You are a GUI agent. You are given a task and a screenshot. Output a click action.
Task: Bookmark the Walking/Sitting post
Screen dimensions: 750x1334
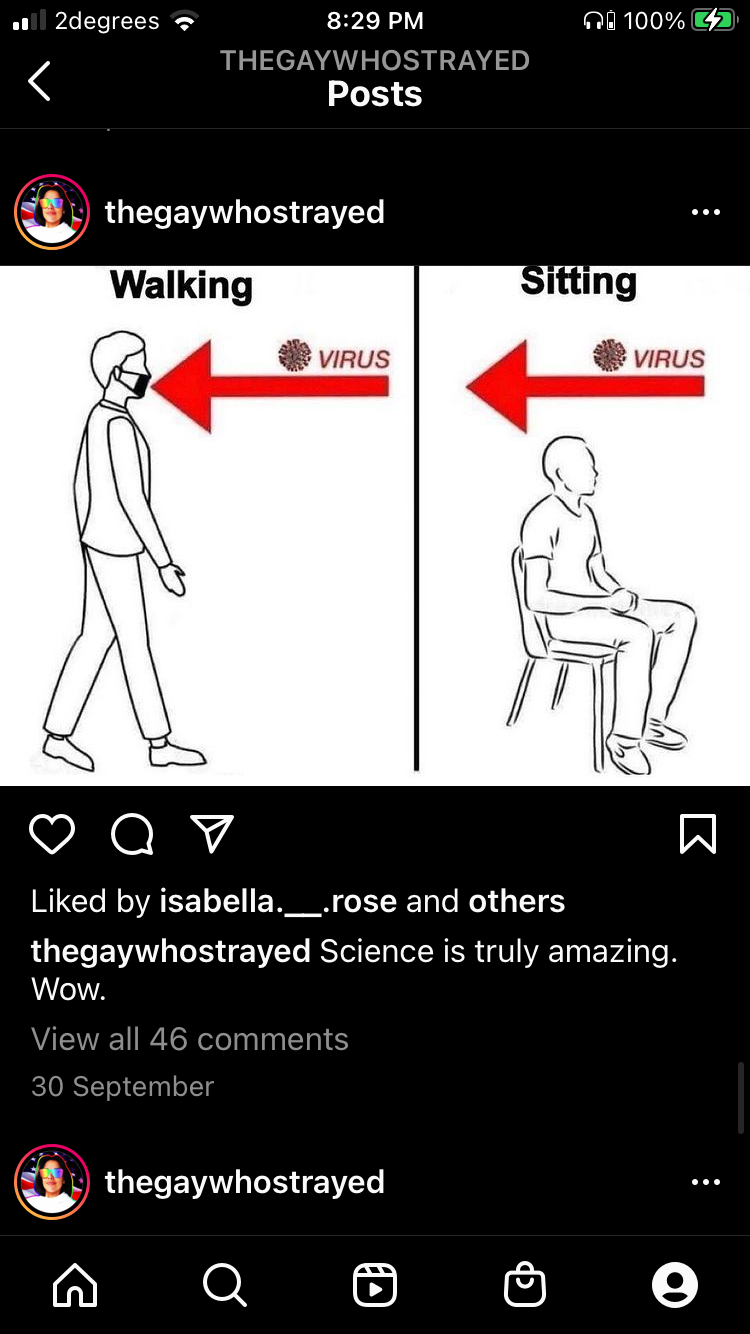click(697, 834)
